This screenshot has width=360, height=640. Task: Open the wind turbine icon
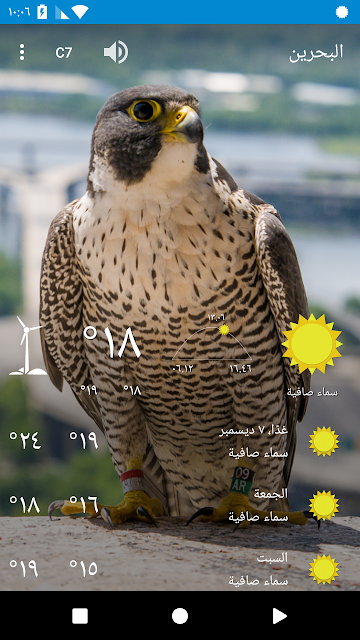pos(28,345)
